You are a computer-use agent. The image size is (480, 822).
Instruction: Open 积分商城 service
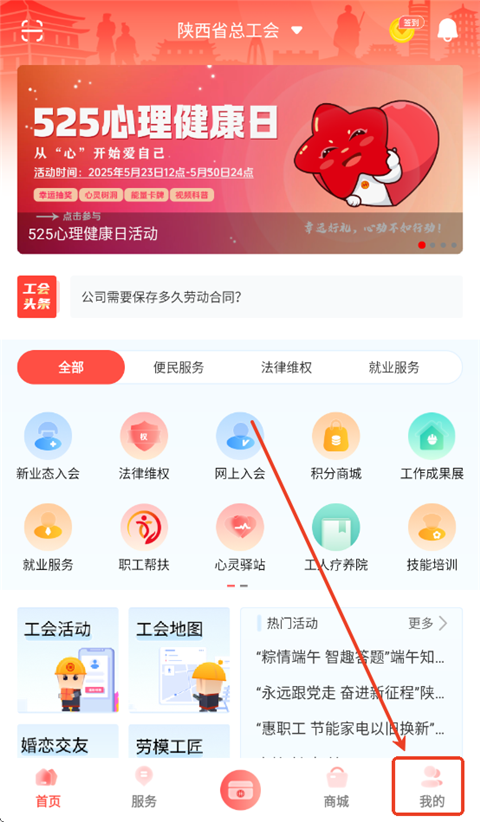(x=336, y=447)
